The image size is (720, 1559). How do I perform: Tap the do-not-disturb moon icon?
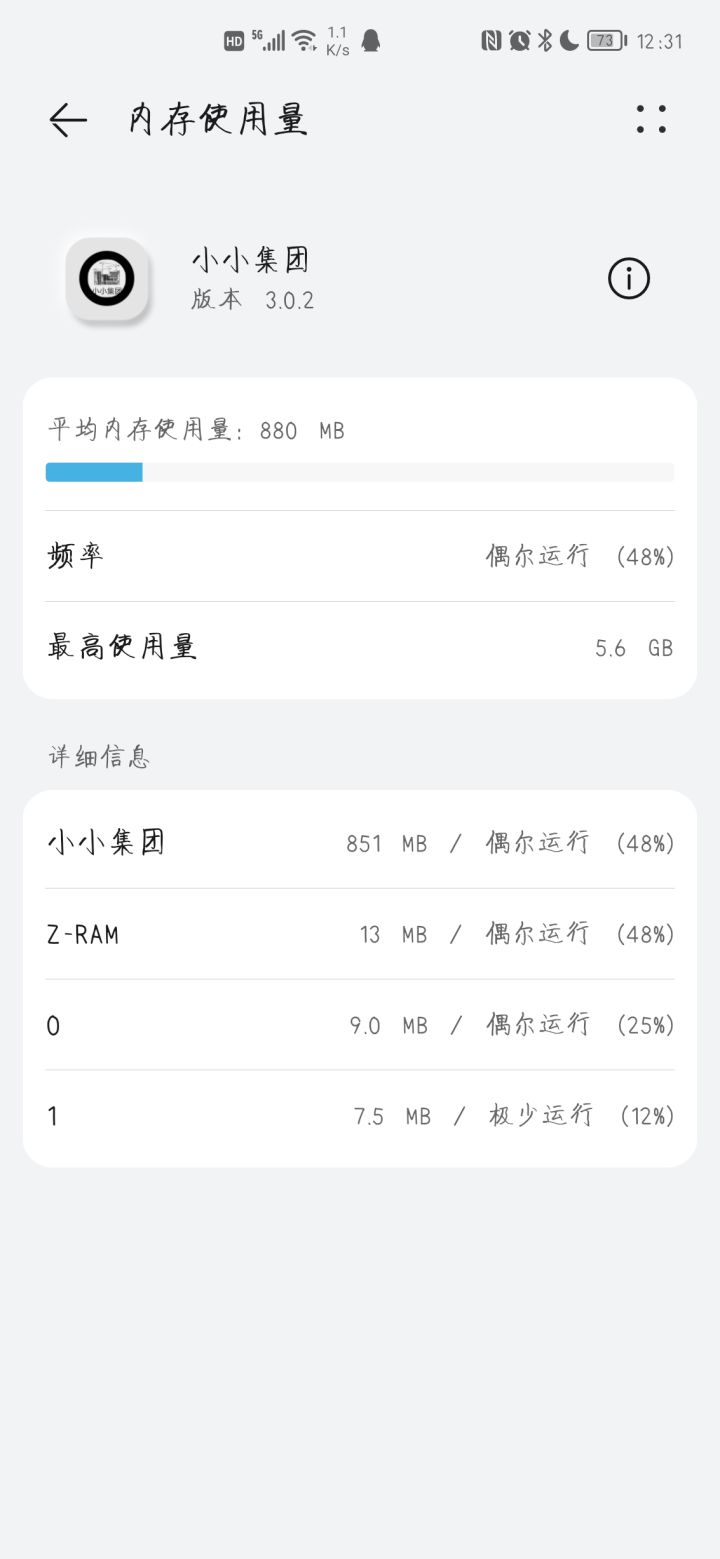click(x=567, y=40)
